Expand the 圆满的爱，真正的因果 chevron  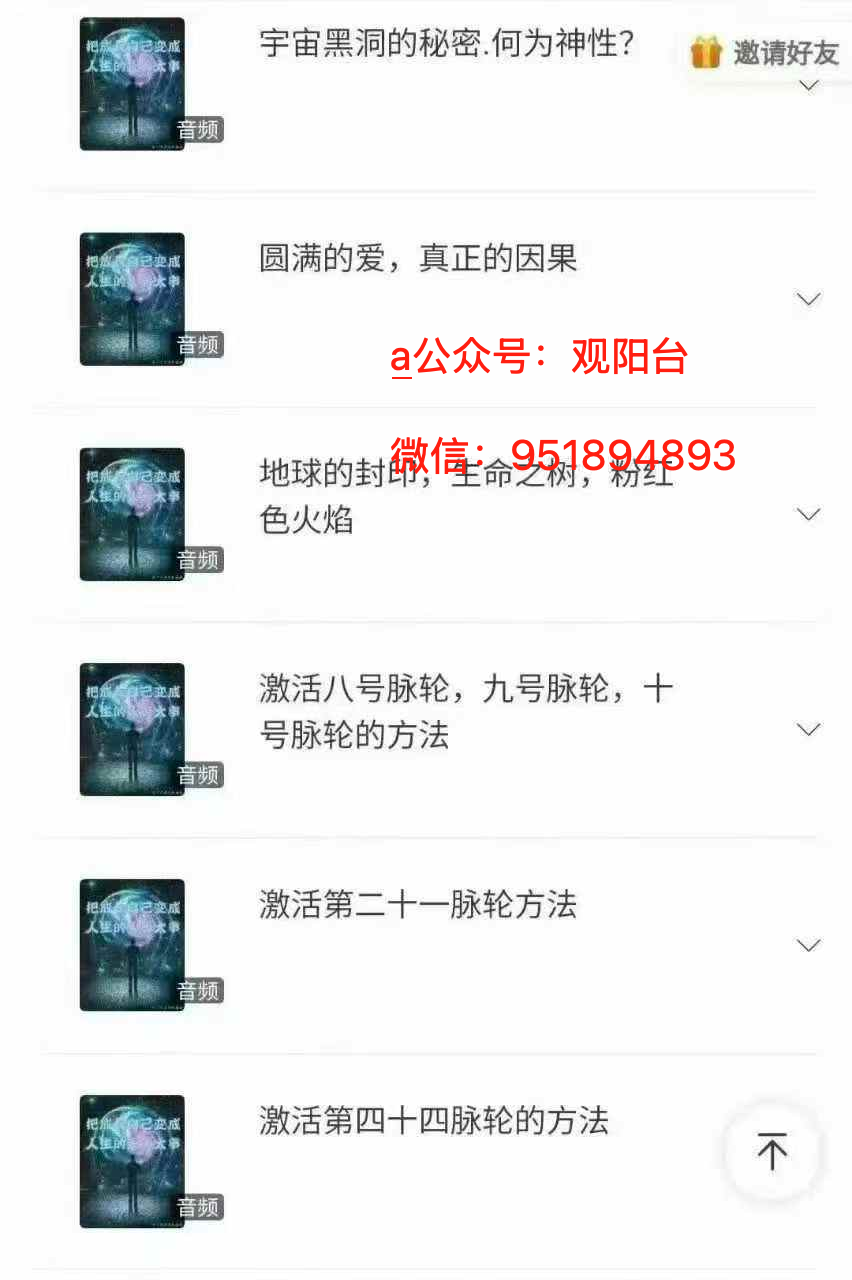(x=807, y=299)
